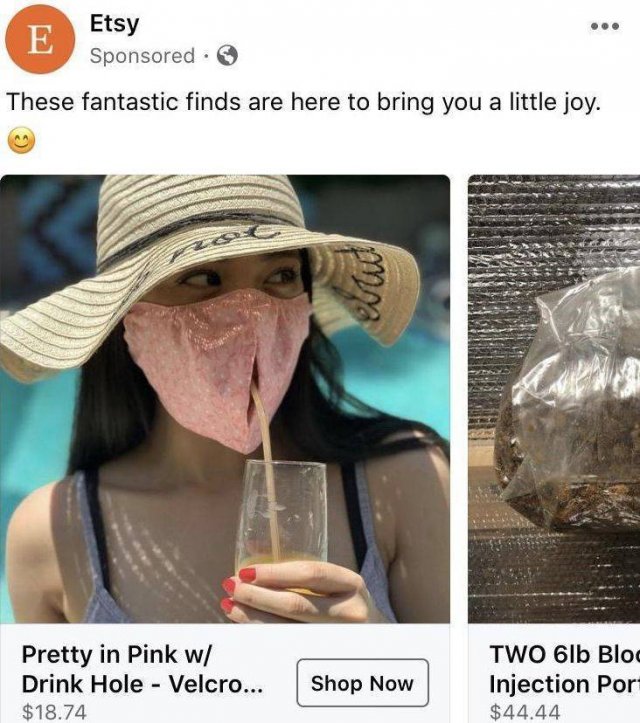Tap the Shop Now button

[x=362, y=684]
